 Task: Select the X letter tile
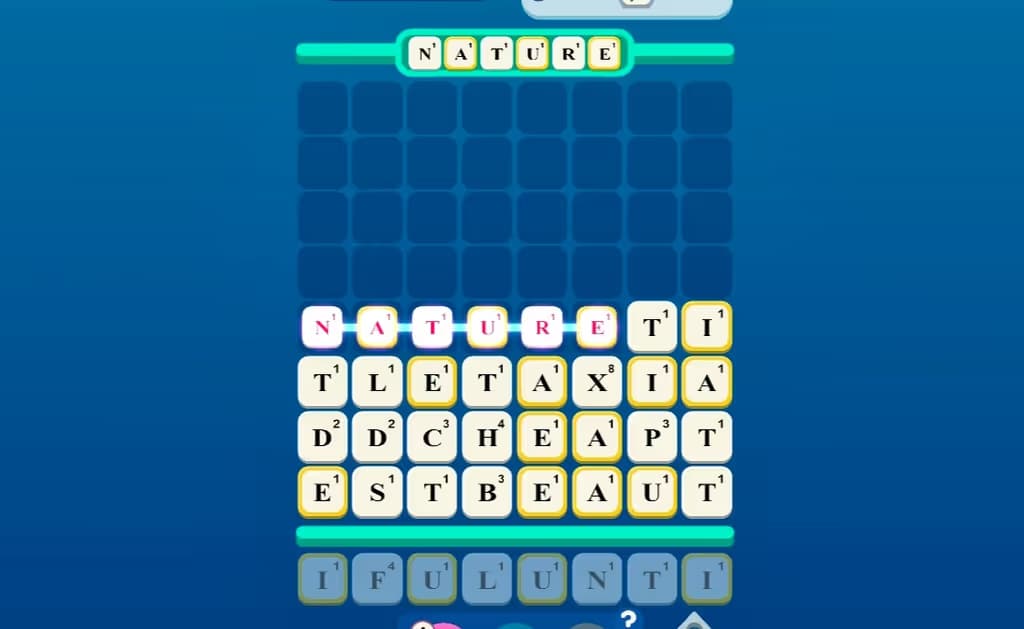tap(597, 382)
